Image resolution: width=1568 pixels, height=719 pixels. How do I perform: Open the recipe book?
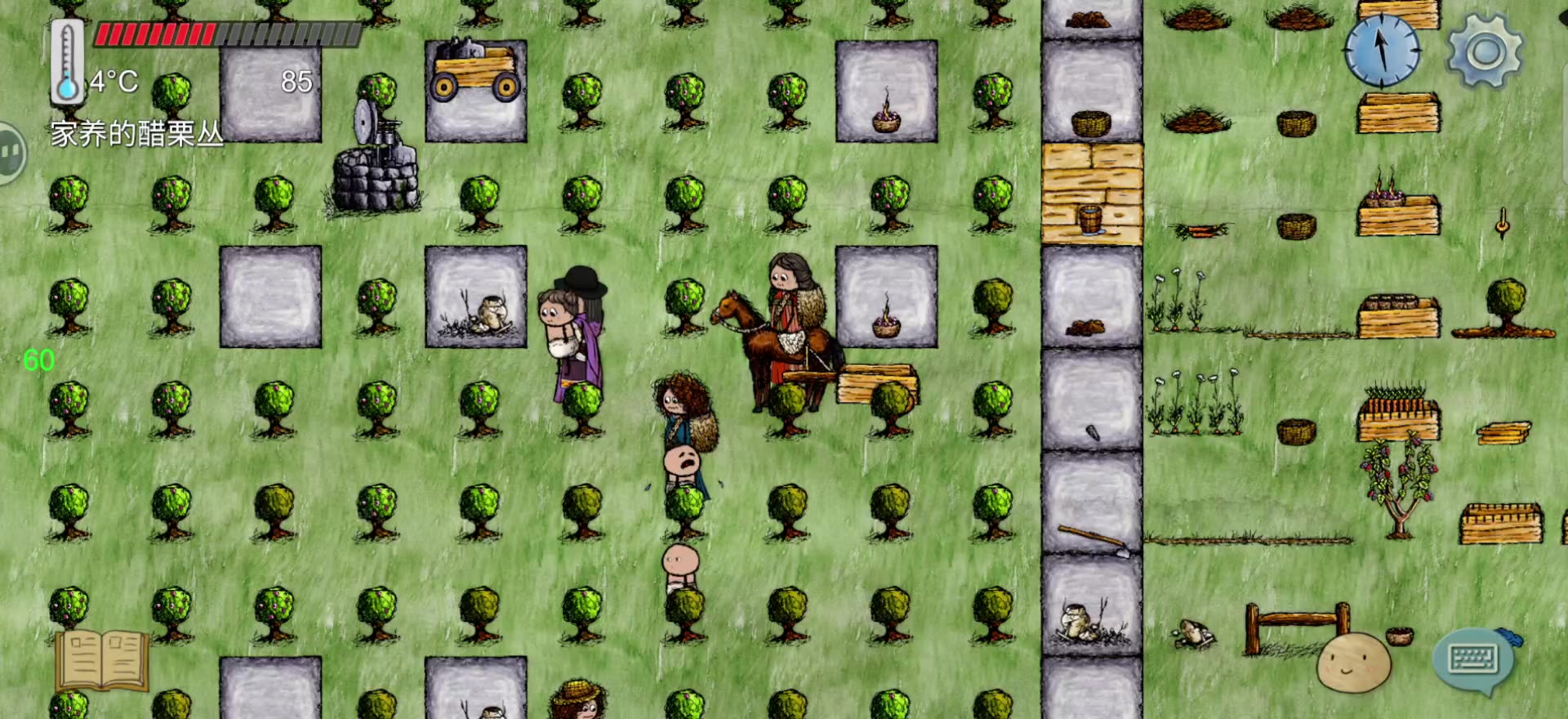pos(102,660)
